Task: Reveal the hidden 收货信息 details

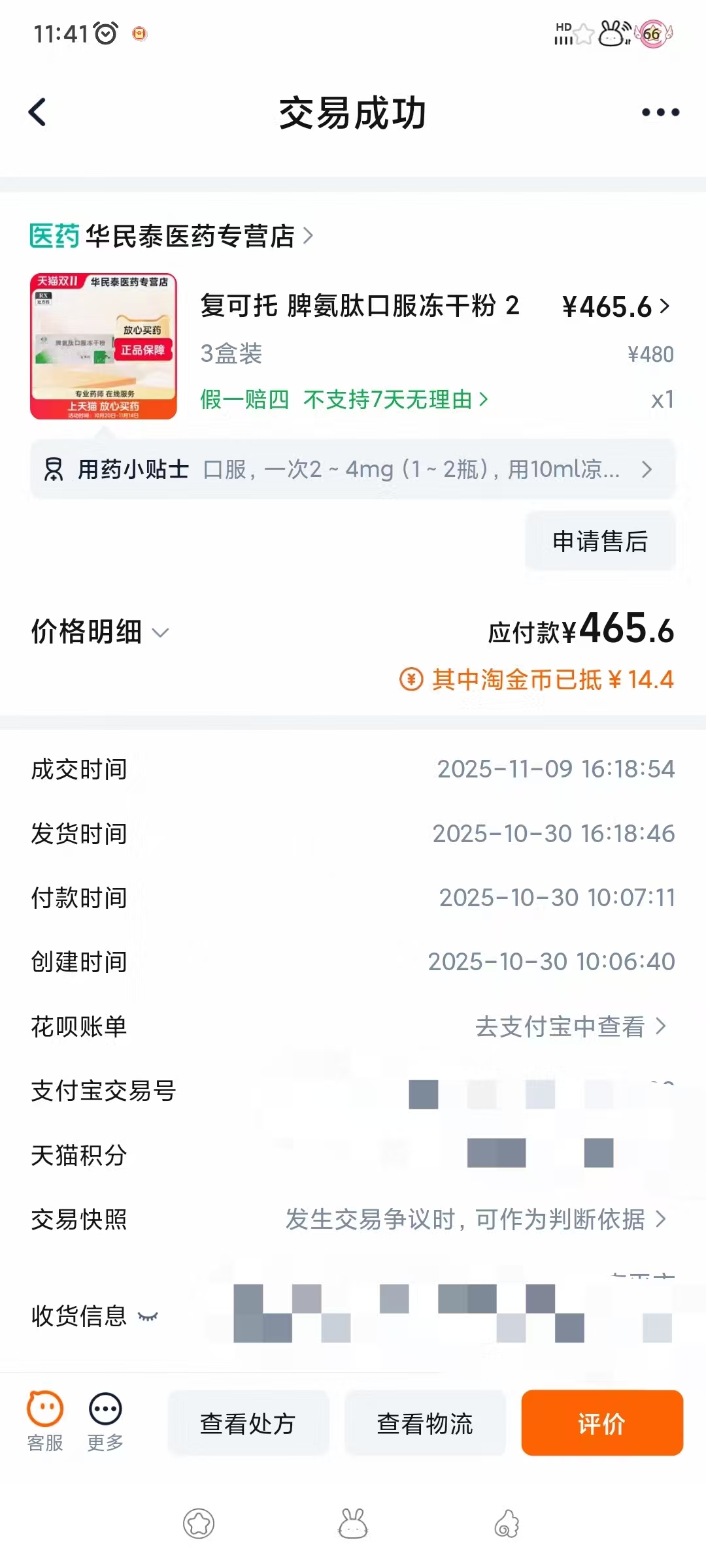Action: click(148, 1316)
